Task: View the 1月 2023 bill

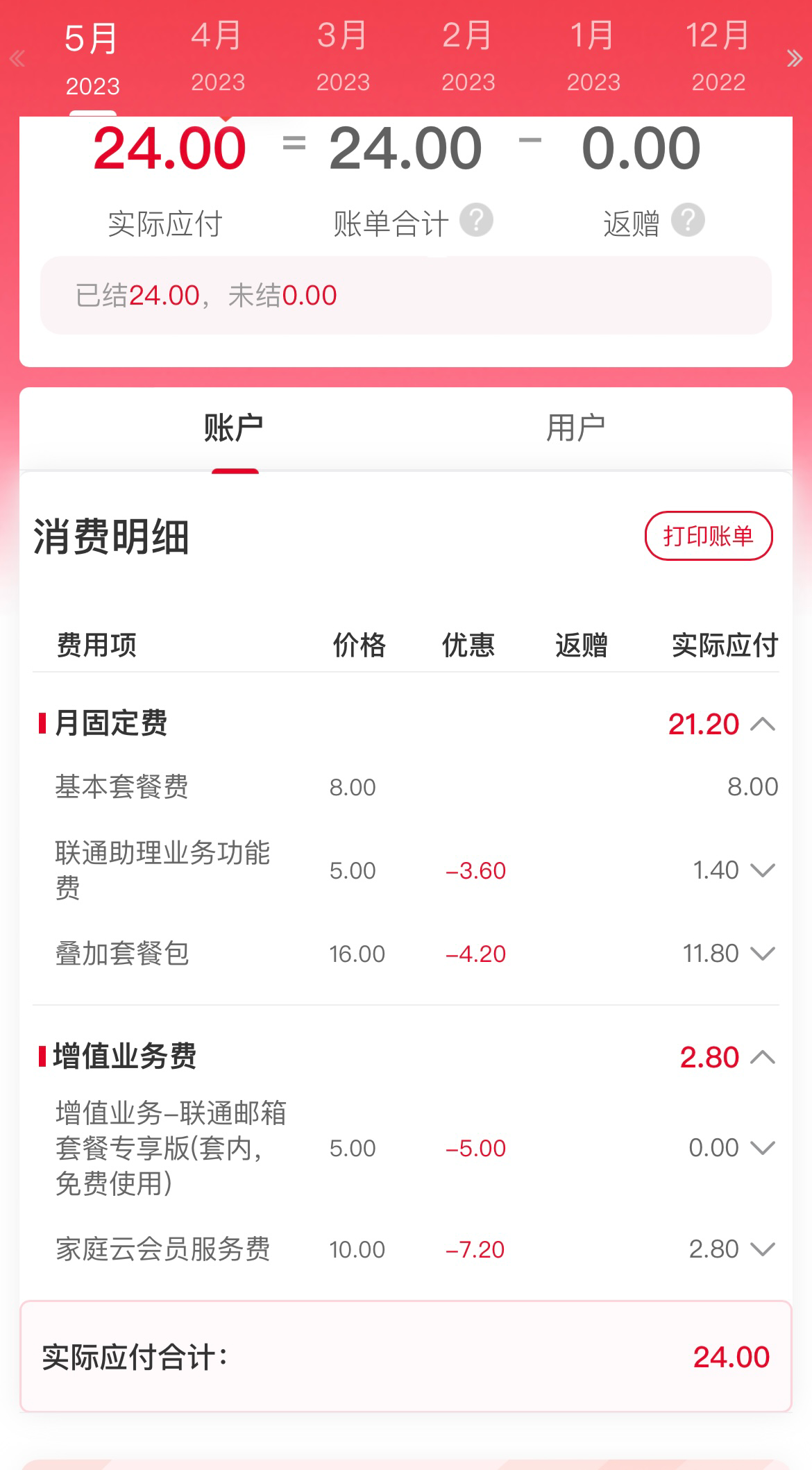Action: tap(593, 57)
